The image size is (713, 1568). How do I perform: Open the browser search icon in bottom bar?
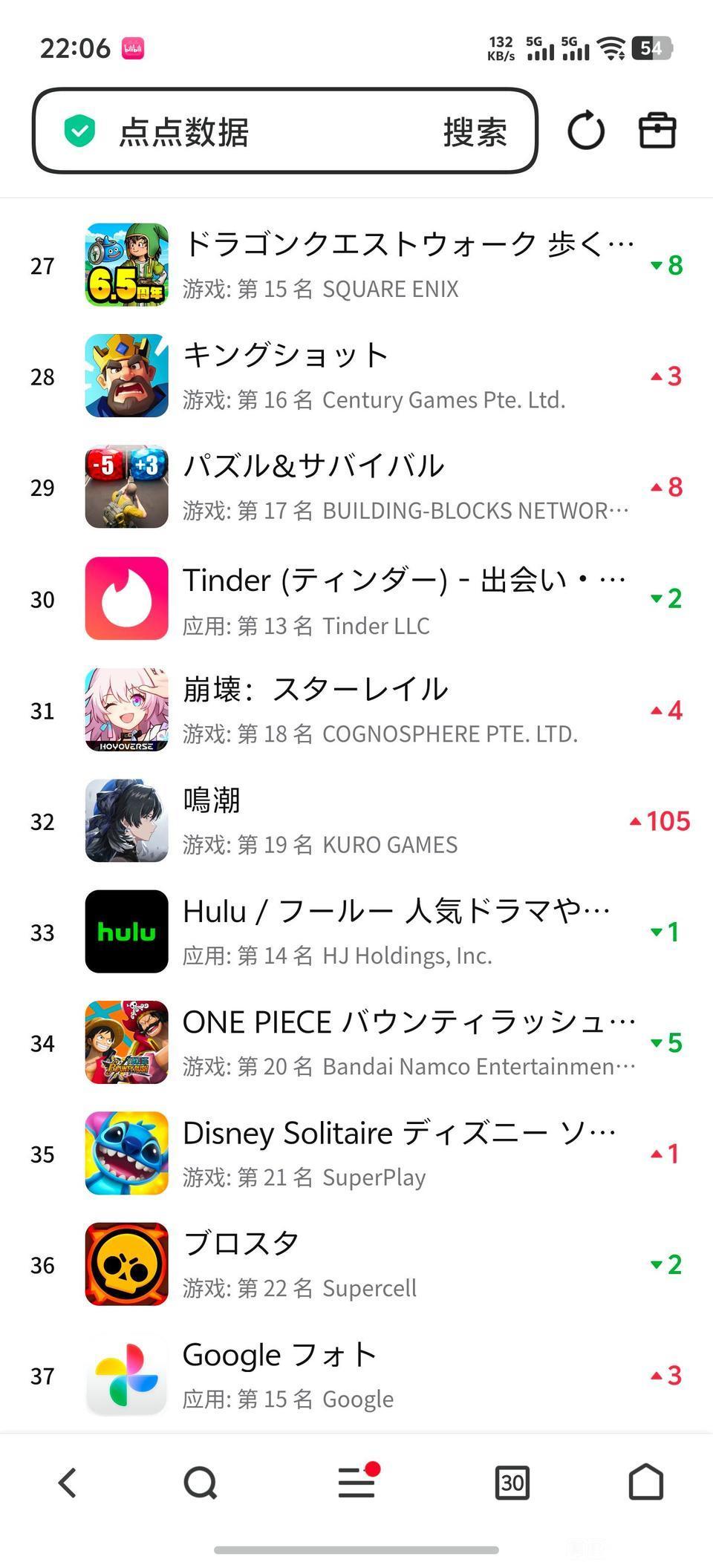[201, 1483]
